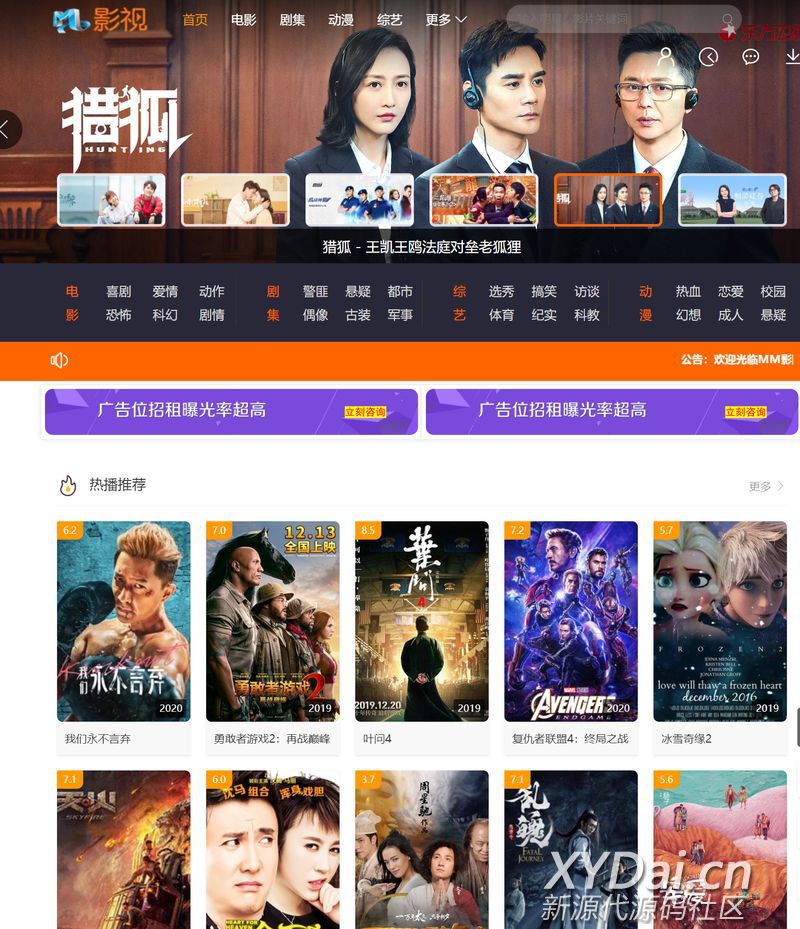Open the user account icon
The image size is (800, 929).
tap(666, 57)
